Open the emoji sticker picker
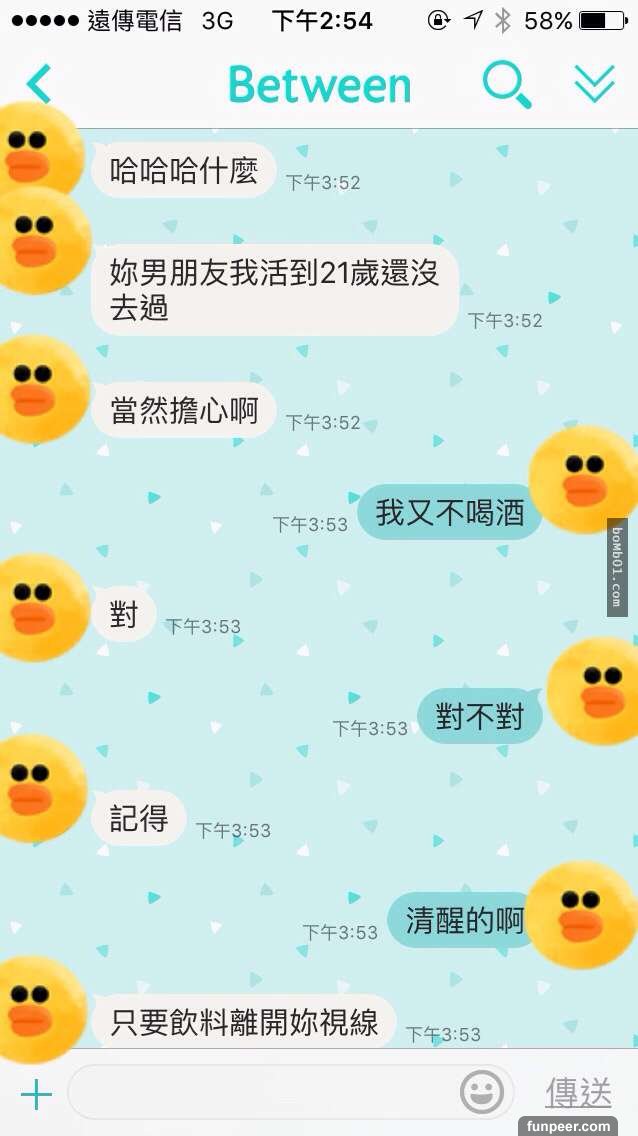The width and height of the screenshot is (638, 1136). (482, 1092)
